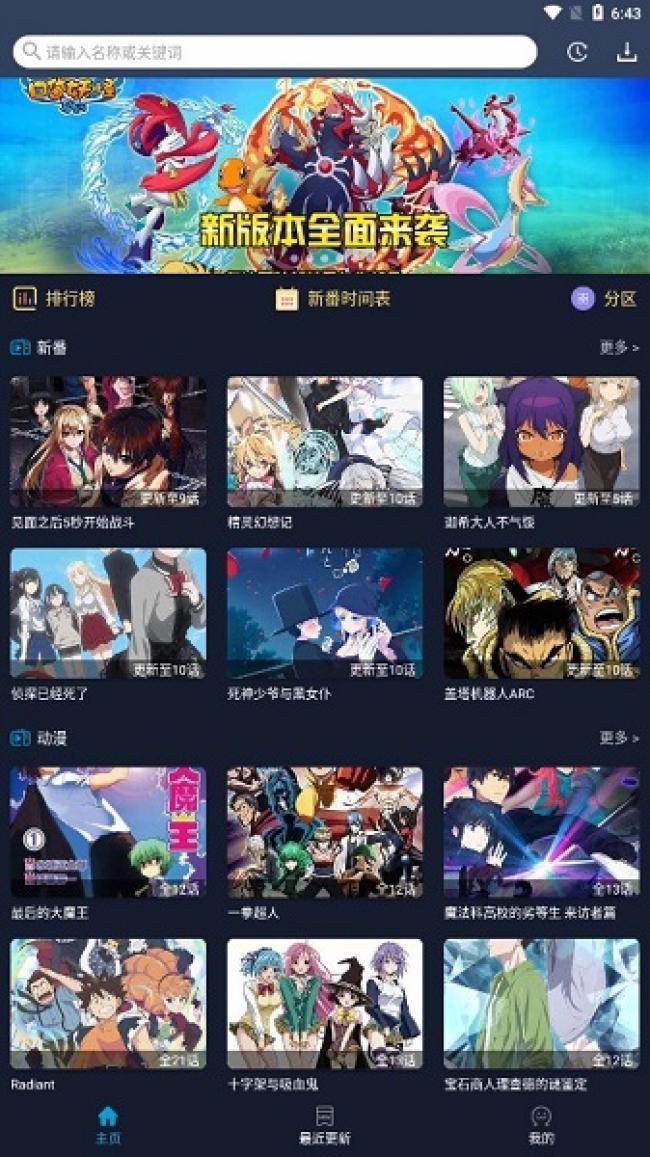Show 更多 in the 动漫 section
Screen dimensions: 650x1157
pyautogui.click(x=619, y=737)
